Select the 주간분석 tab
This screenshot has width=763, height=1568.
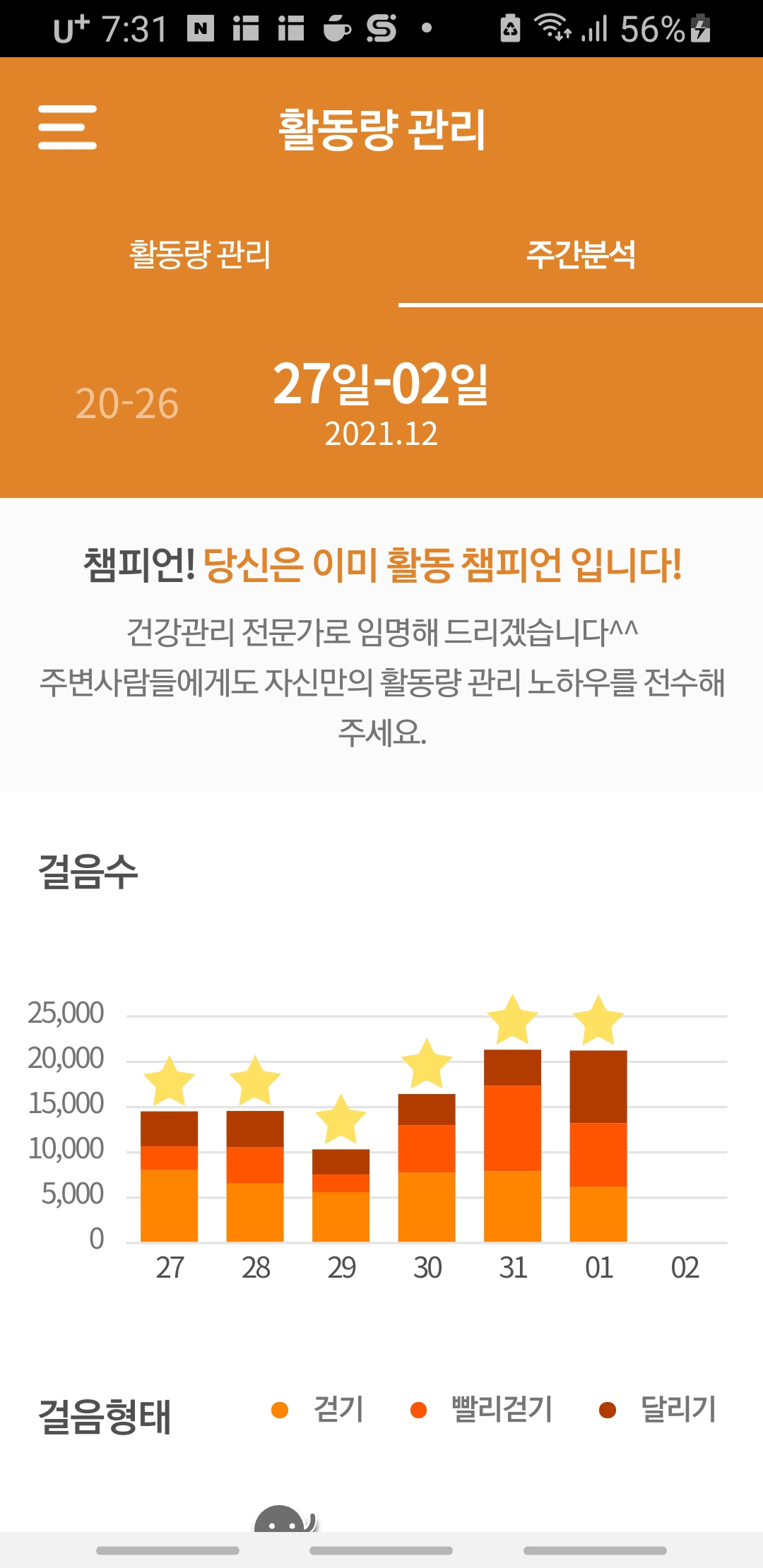(x=581, y=254)
